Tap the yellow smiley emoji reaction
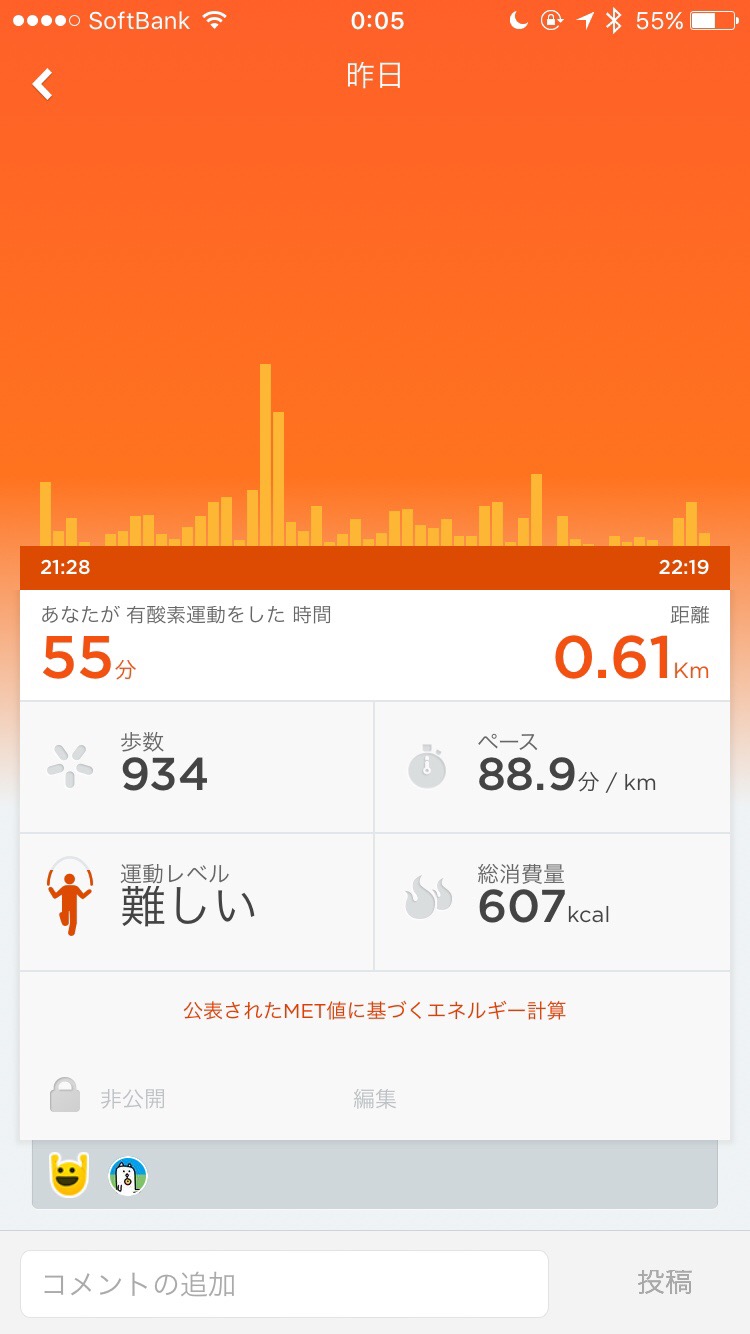The height and width of the screenshot is (1334, 750). (70, 1175)
